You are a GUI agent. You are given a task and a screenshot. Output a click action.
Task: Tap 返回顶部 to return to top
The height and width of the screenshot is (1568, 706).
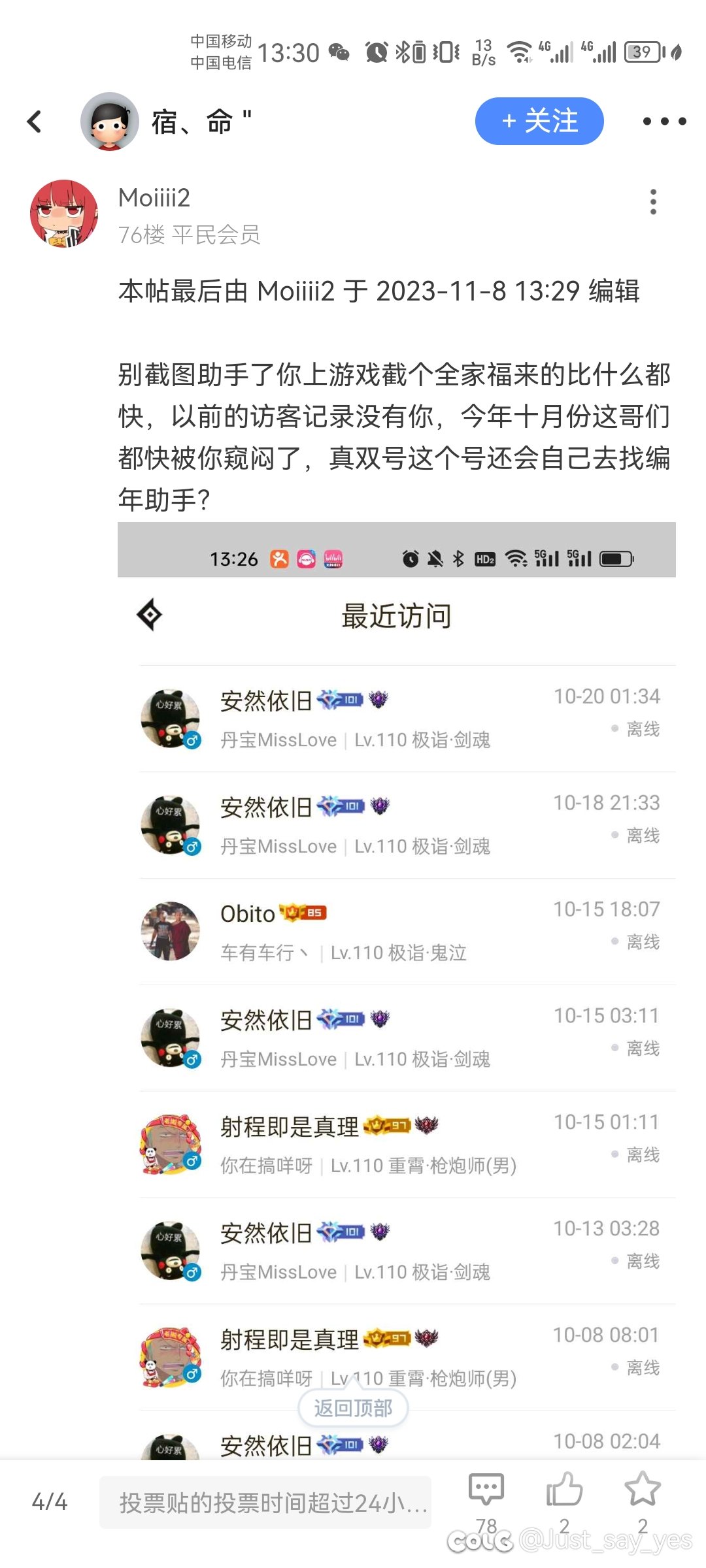click(x=353, y=1408)
